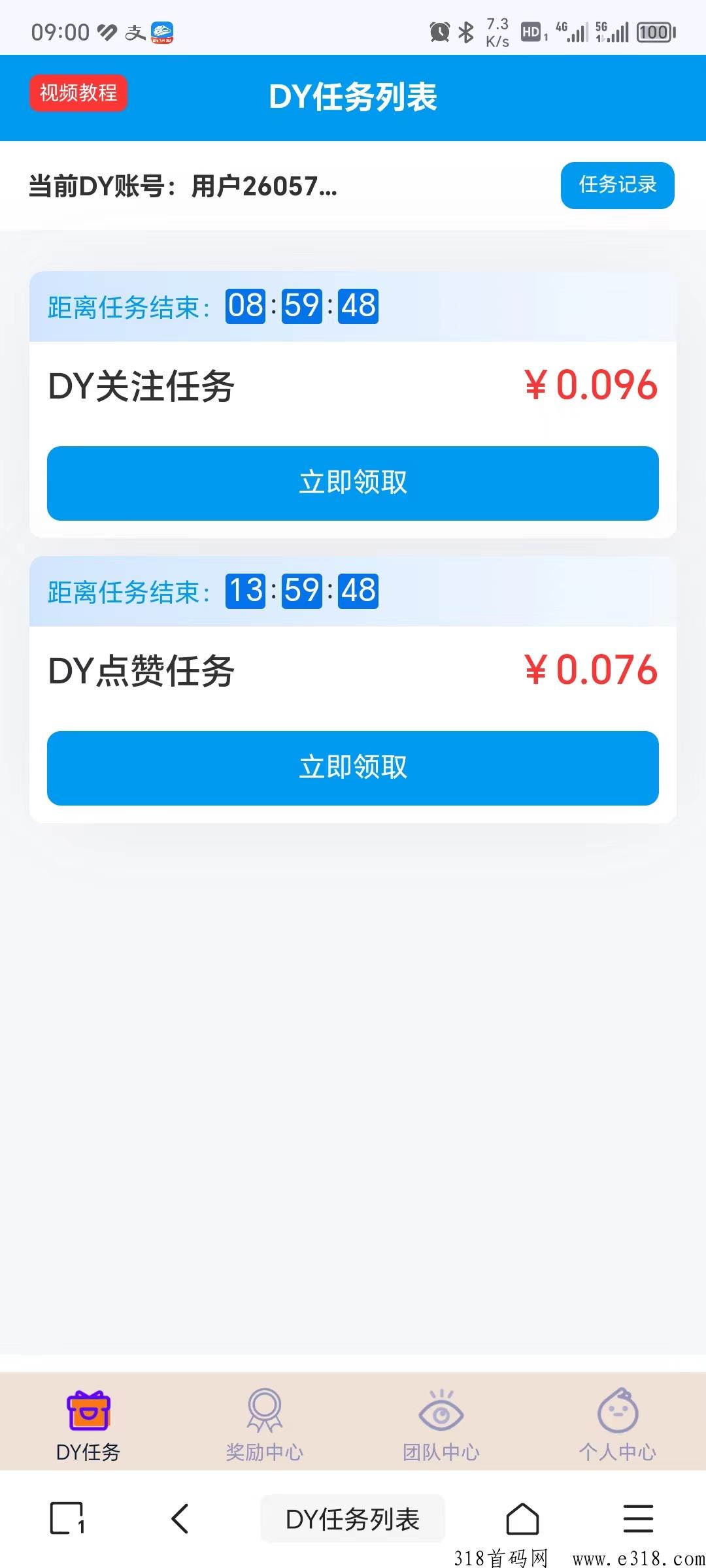Go to the browser home page
Image resolution: width=706 pixels, height=1568 pixels.
[523, 1518]
